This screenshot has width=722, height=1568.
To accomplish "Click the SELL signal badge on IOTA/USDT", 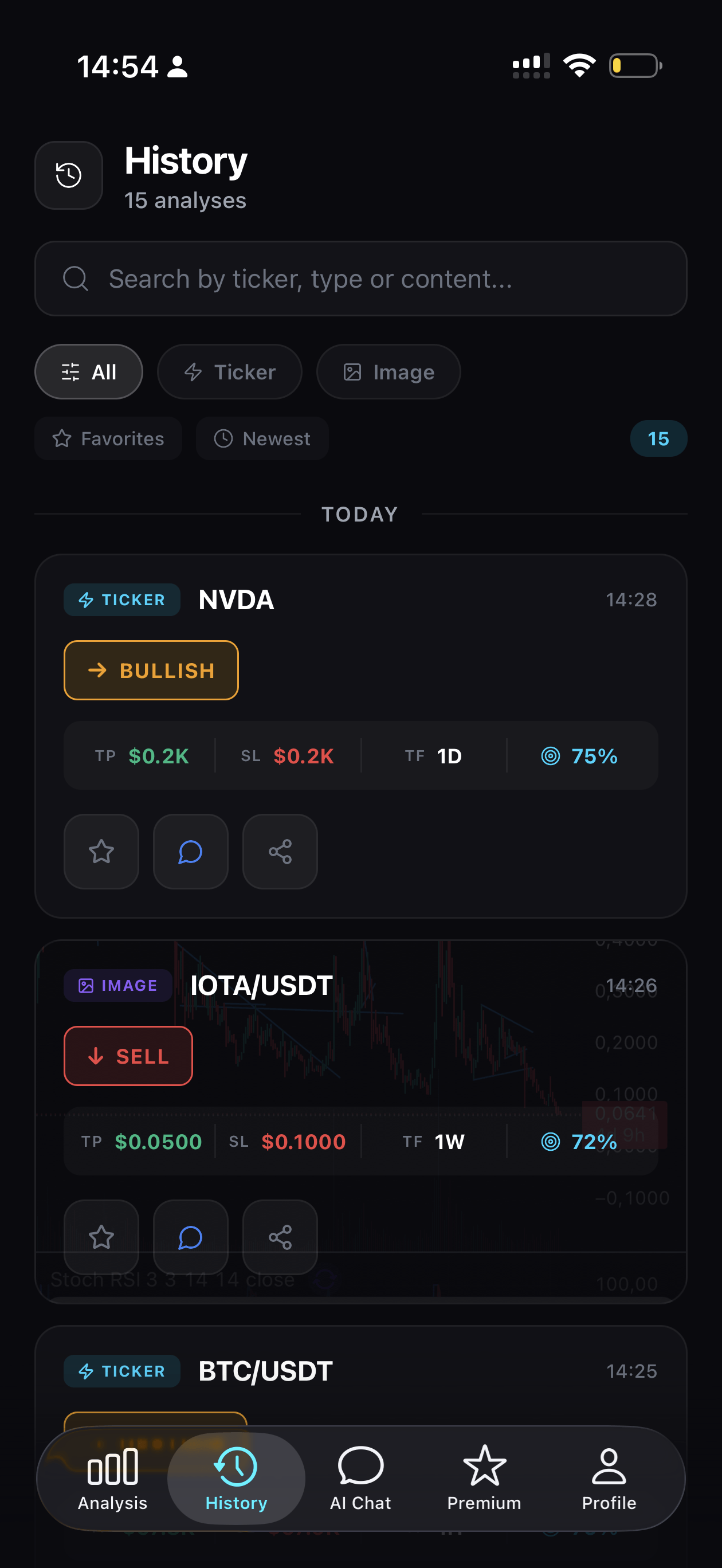I will tap(128, 1056).
